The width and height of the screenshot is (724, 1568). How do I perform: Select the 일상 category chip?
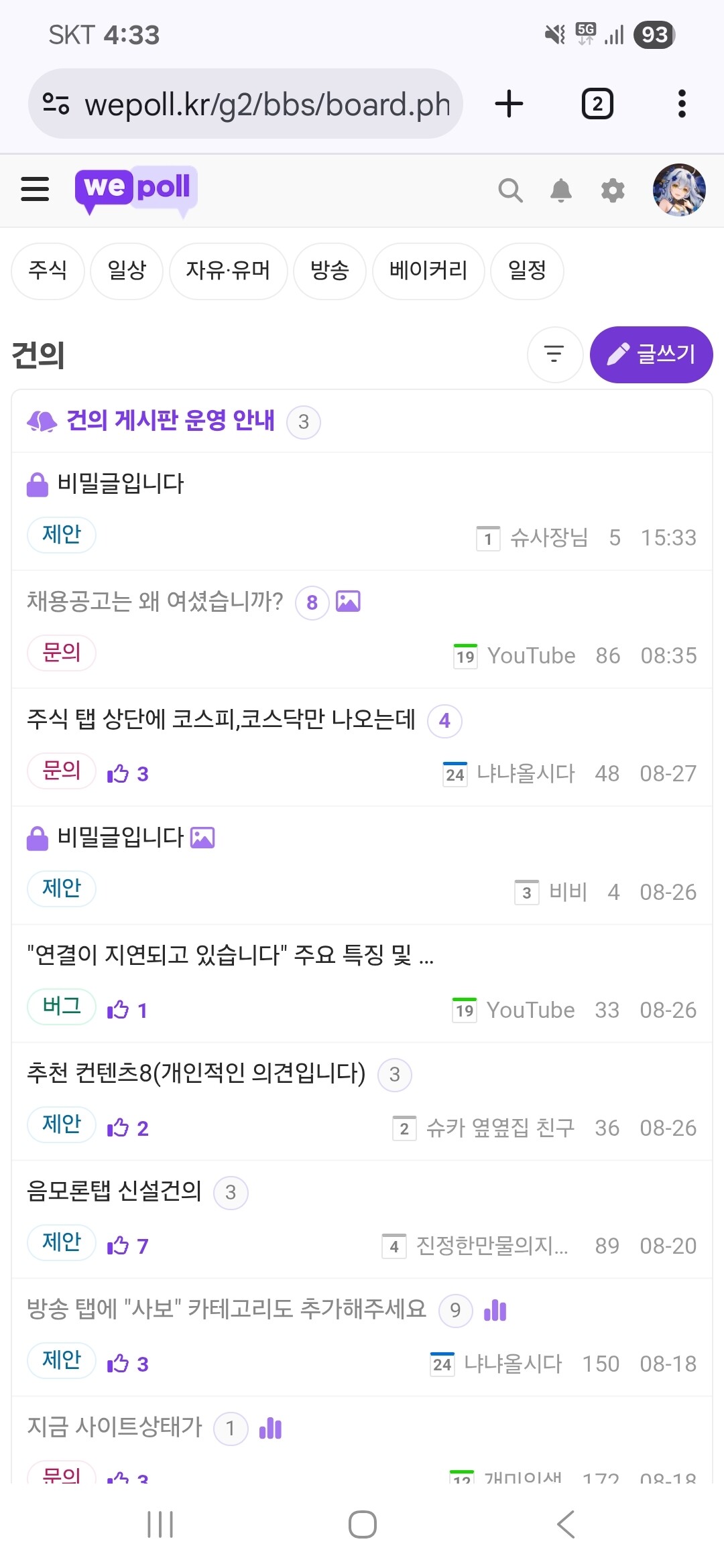127,271
